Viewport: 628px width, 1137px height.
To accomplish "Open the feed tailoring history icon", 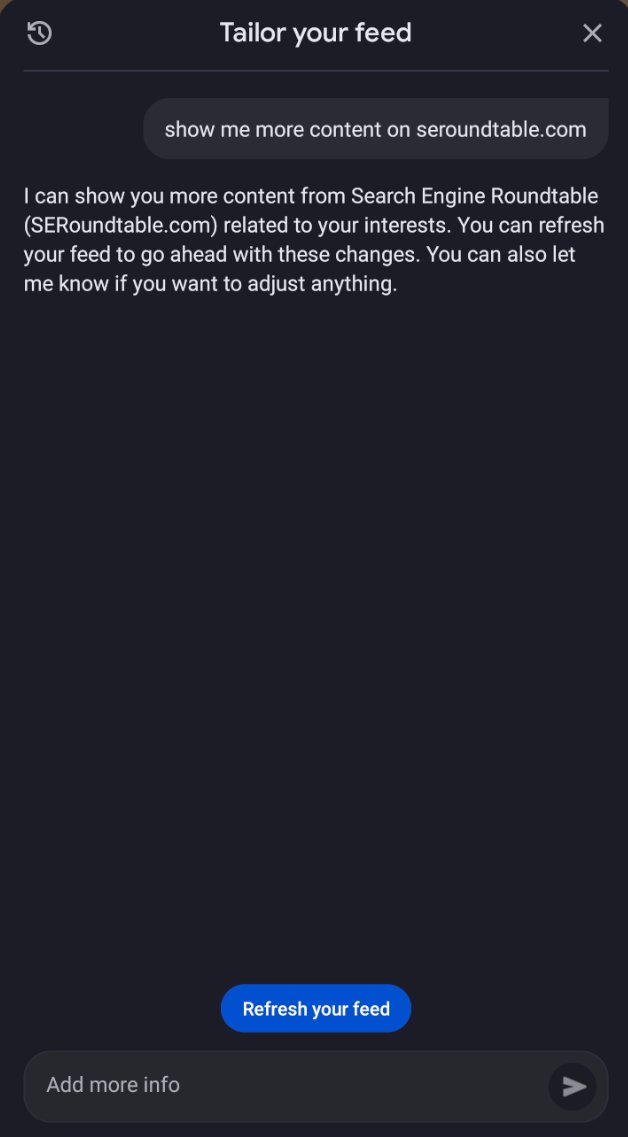I will pos(39,33).
